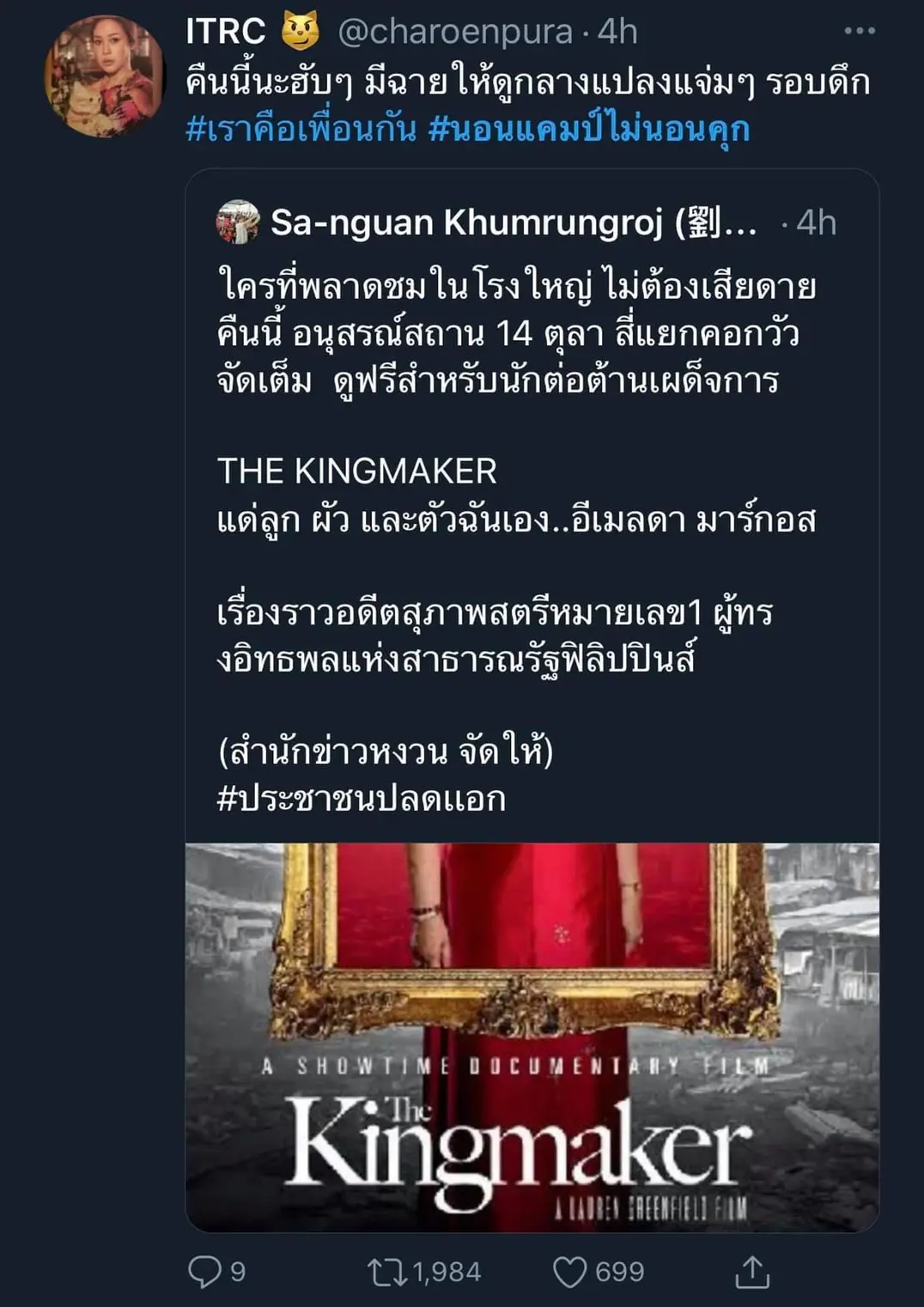Open ITRC's profile picture
The image size is (924, 1307).
[x=104, y=76]
